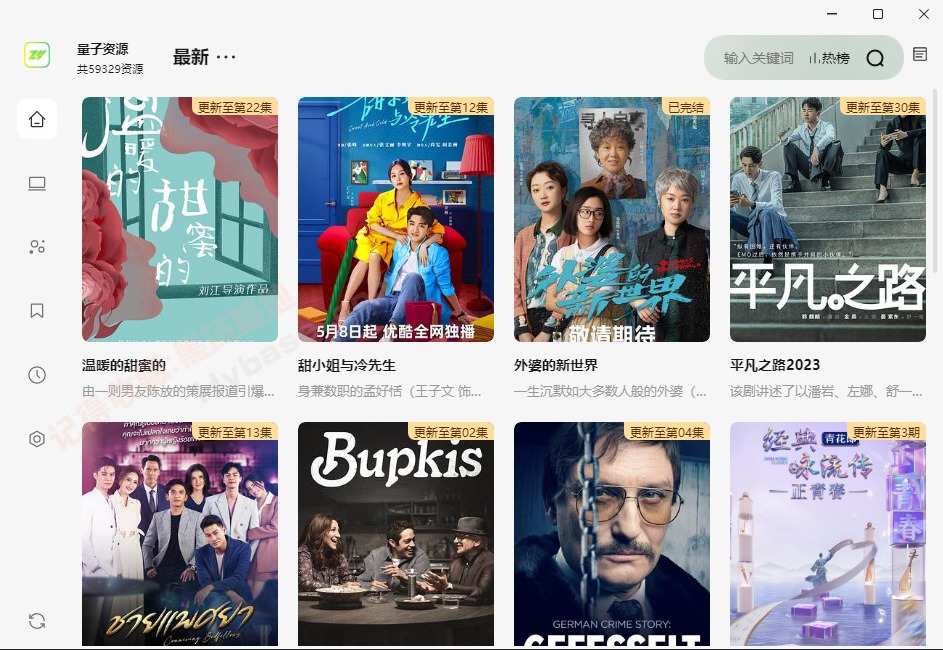Tap the magnifier search icon
The height and width of the screenshot is (650, 943).
pyautogui.click(x=875, y=58)
